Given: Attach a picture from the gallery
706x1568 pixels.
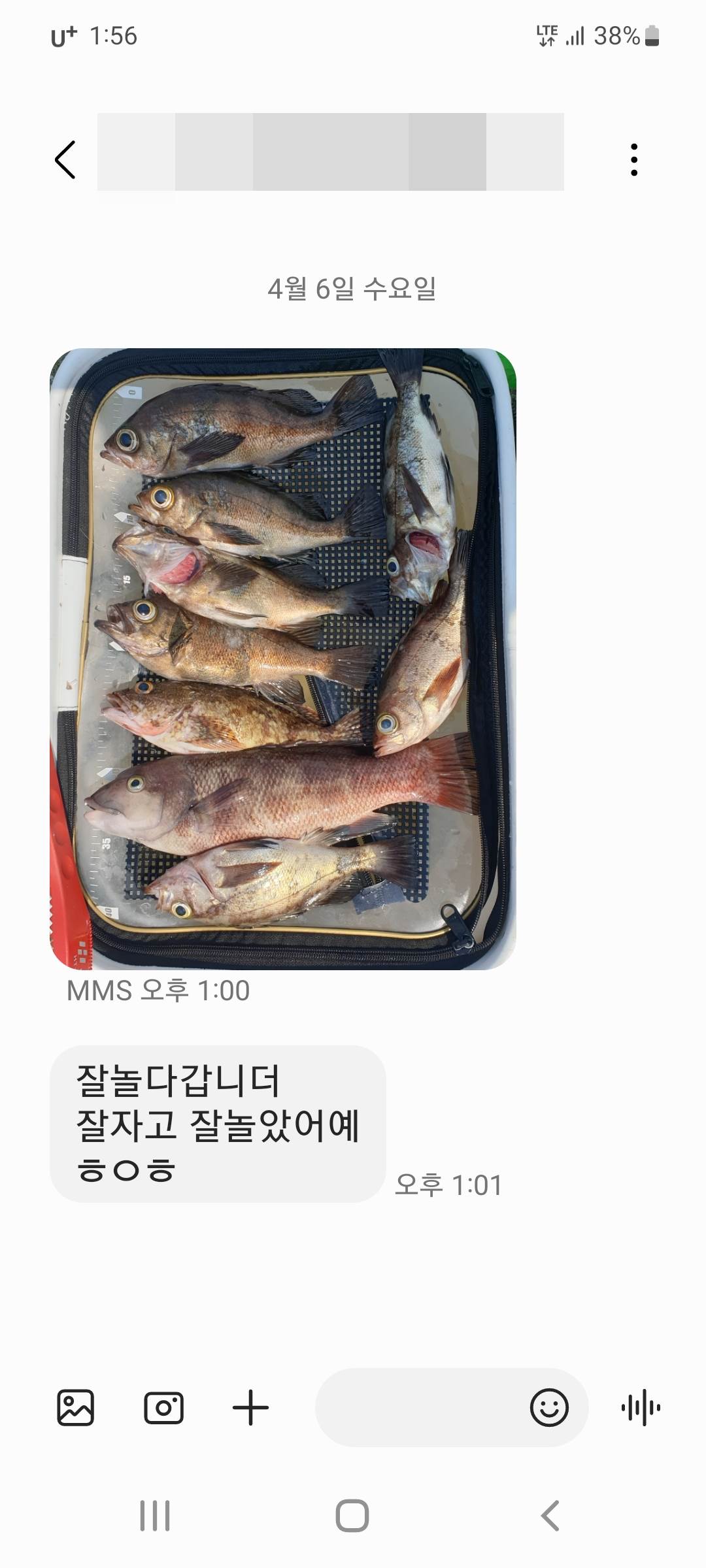Looking at the screenshot, I should [x=76, y=1407].
